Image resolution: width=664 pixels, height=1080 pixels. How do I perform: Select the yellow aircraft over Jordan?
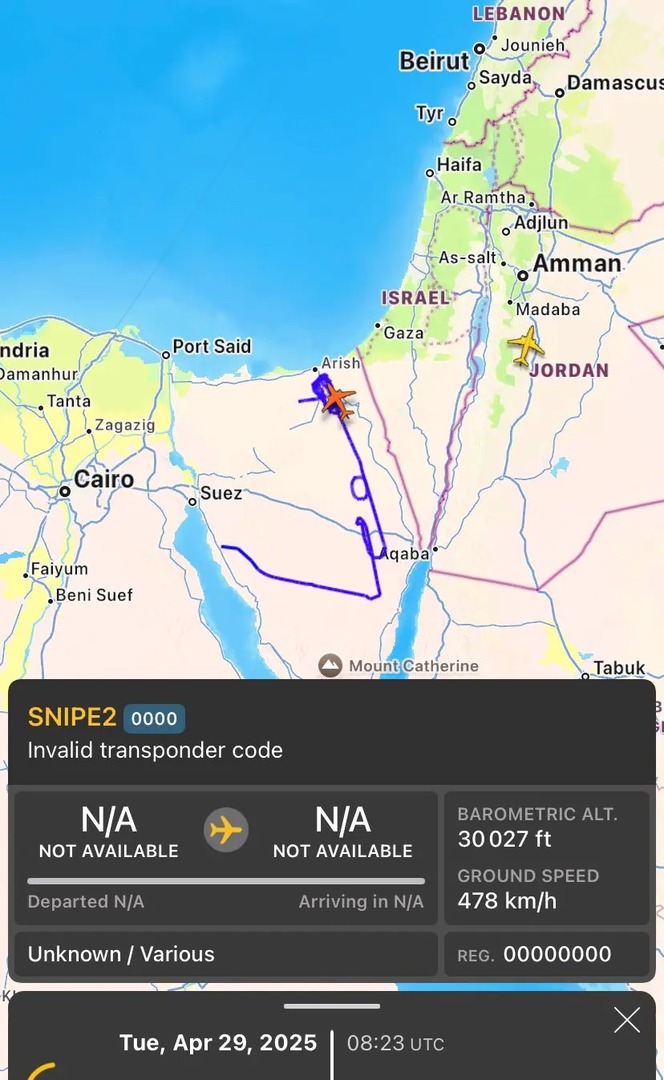[x=526, y=346]
